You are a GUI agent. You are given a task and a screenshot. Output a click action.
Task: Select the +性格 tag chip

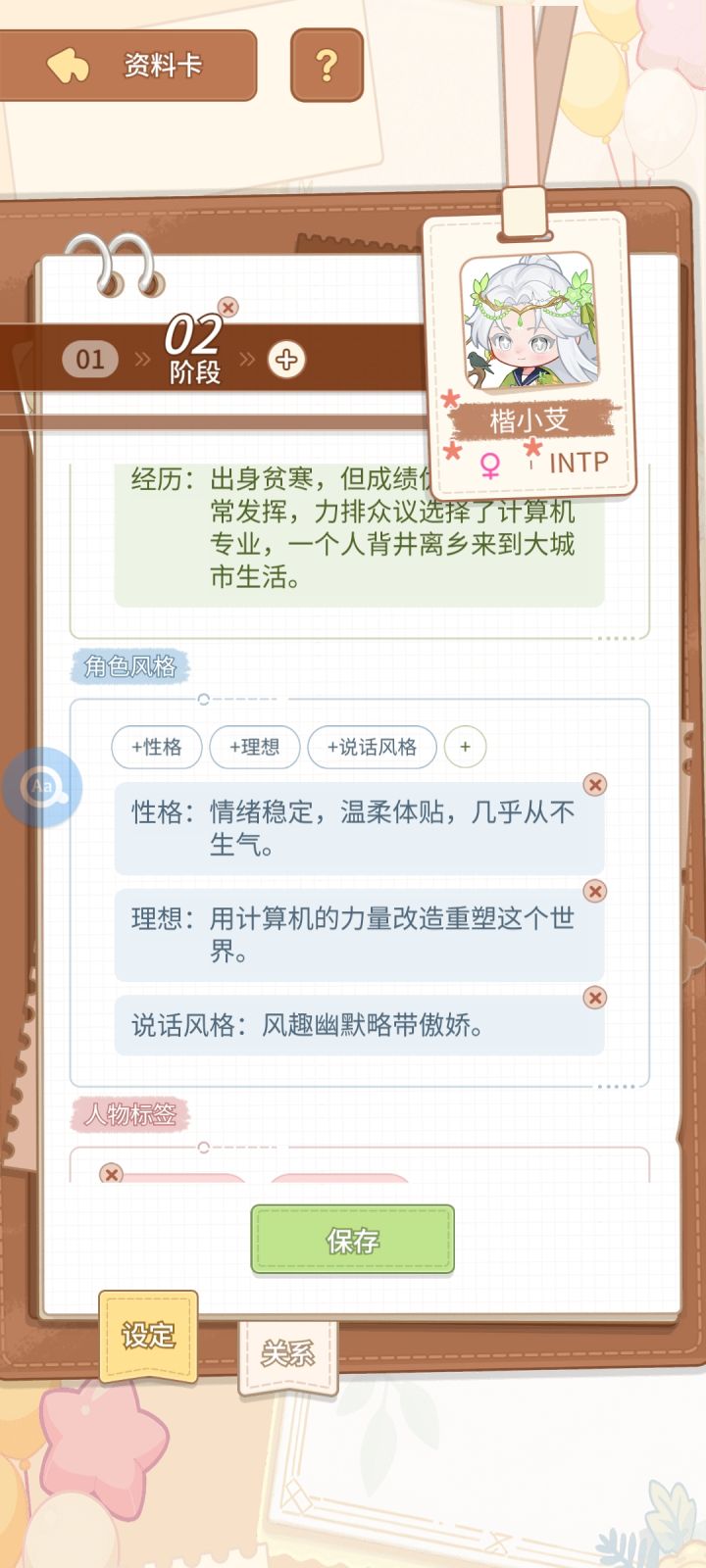pos(157,747)
